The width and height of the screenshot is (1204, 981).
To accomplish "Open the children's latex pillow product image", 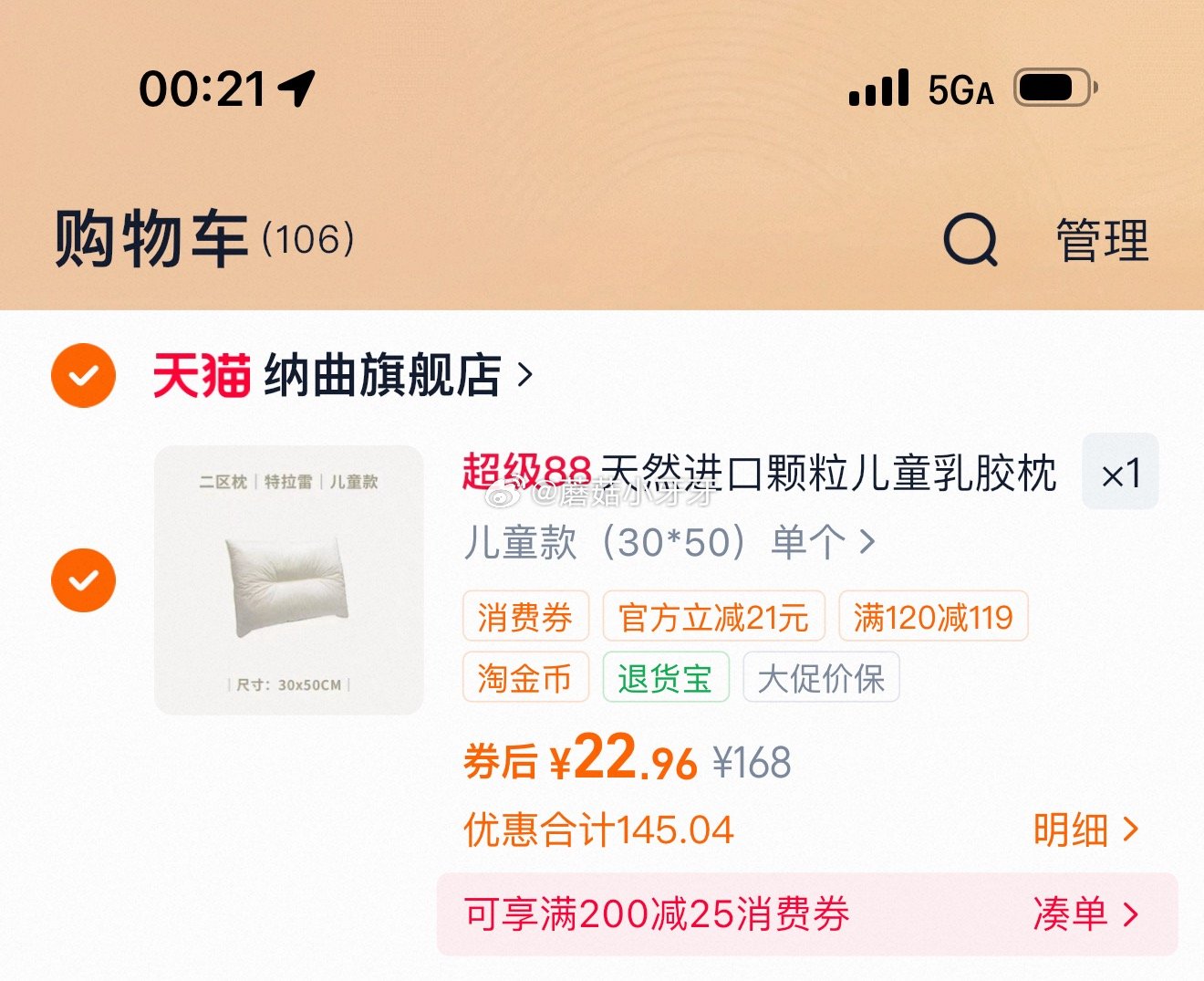I will click(289, 580).
